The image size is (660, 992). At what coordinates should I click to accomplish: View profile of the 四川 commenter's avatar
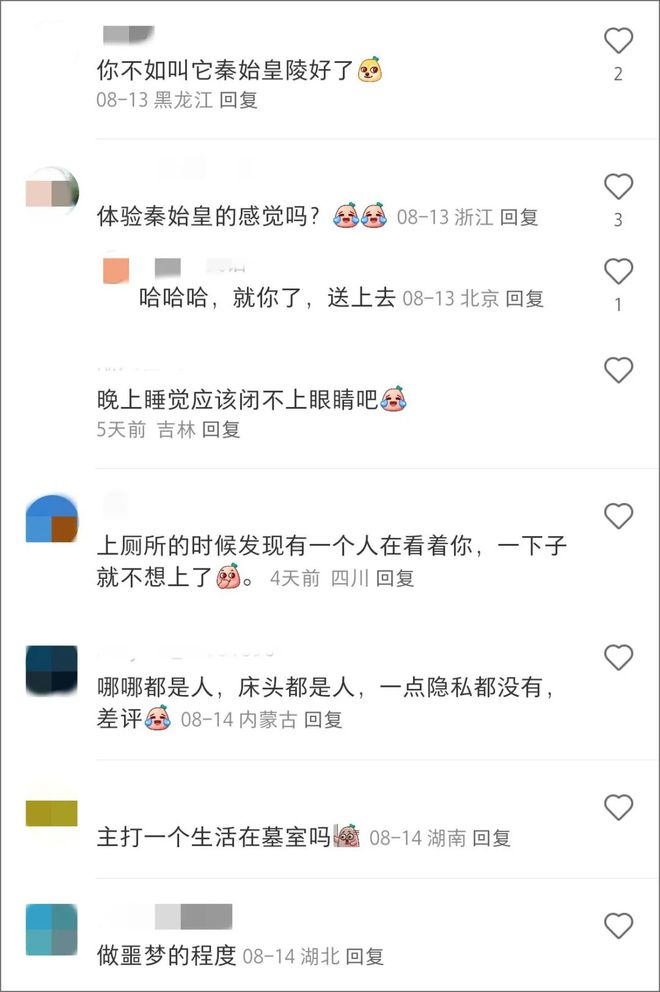coord(51,518)
